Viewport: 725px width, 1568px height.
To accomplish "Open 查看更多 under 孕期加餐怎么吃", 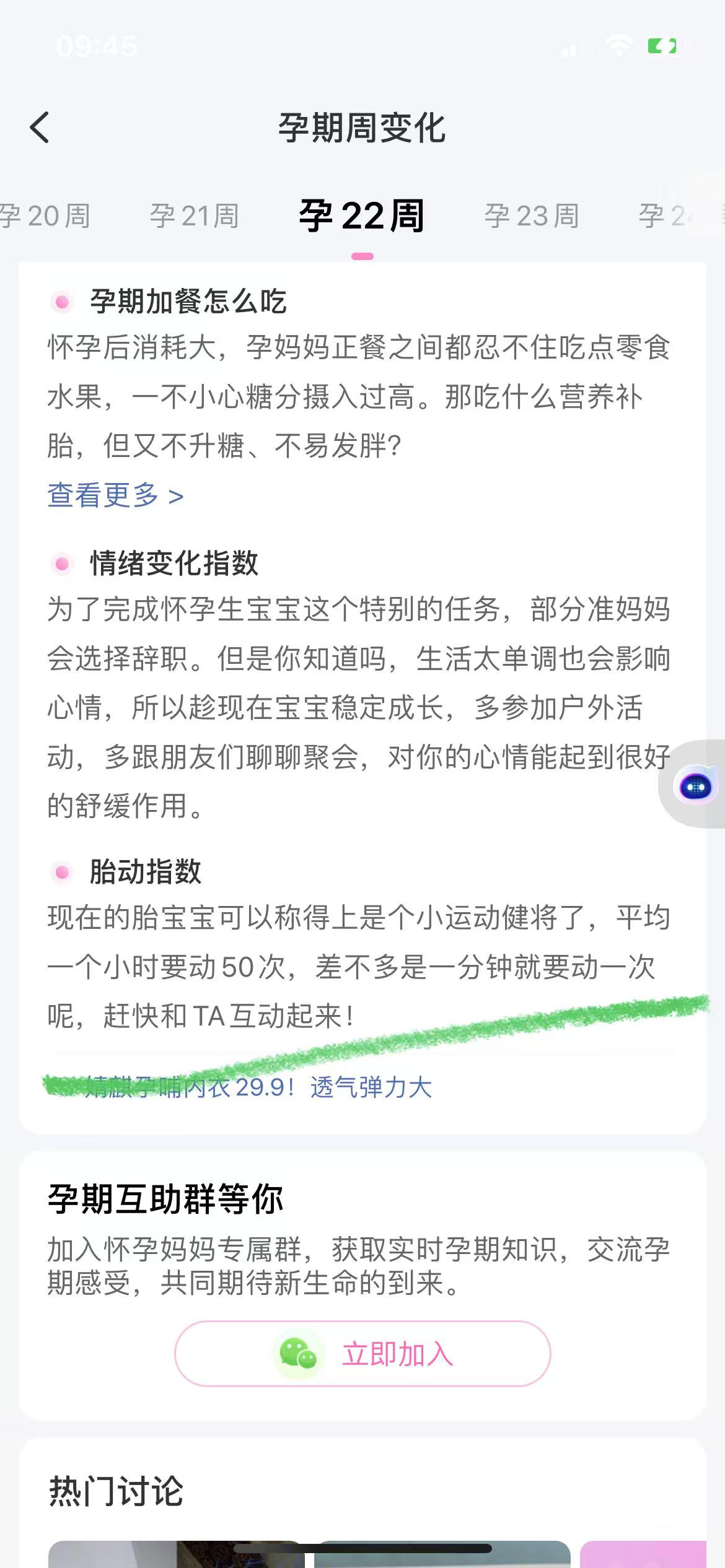I will coord(115,495).
